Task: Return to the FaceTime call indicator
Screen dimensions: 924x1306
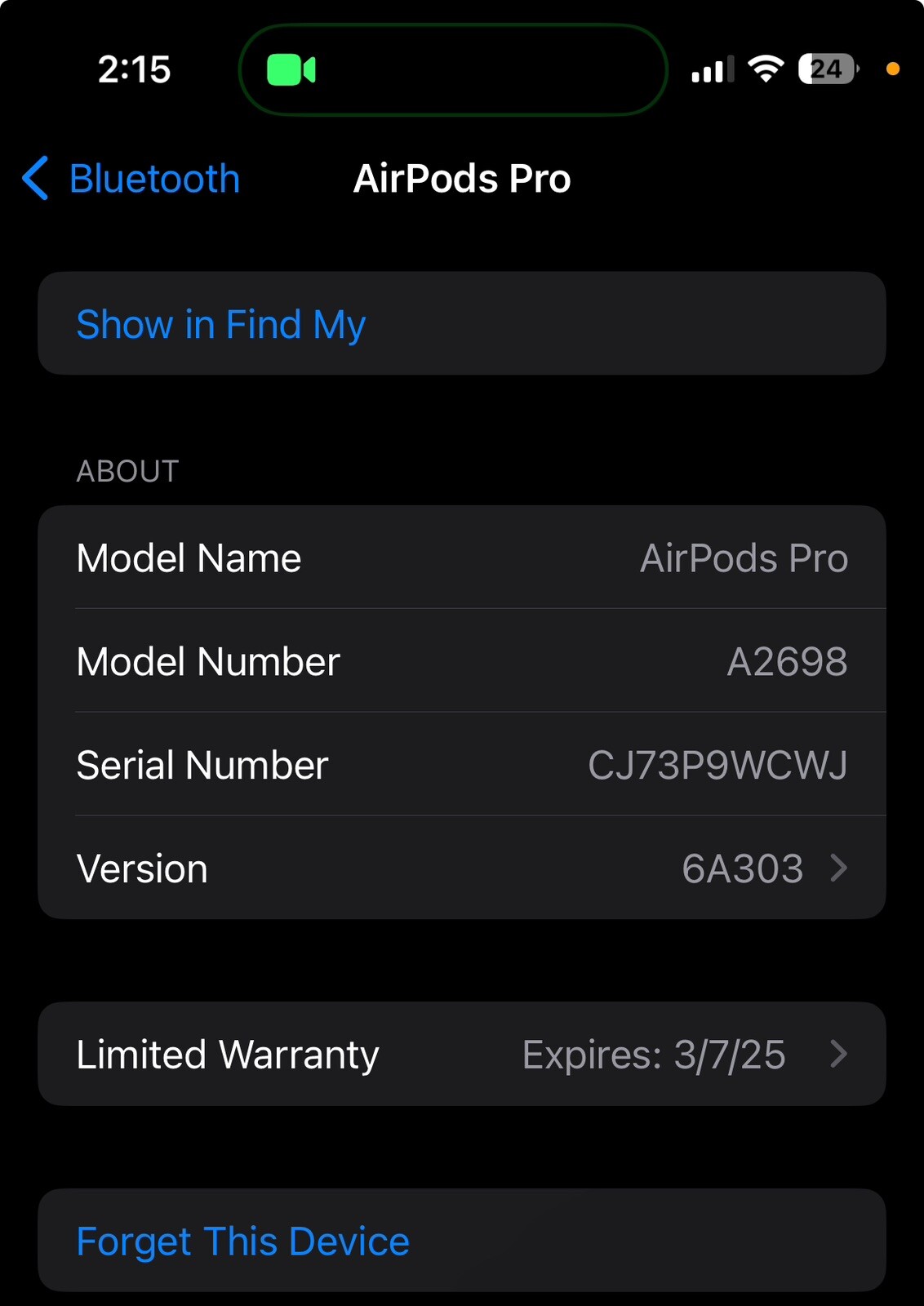Action: coord(291,70)
